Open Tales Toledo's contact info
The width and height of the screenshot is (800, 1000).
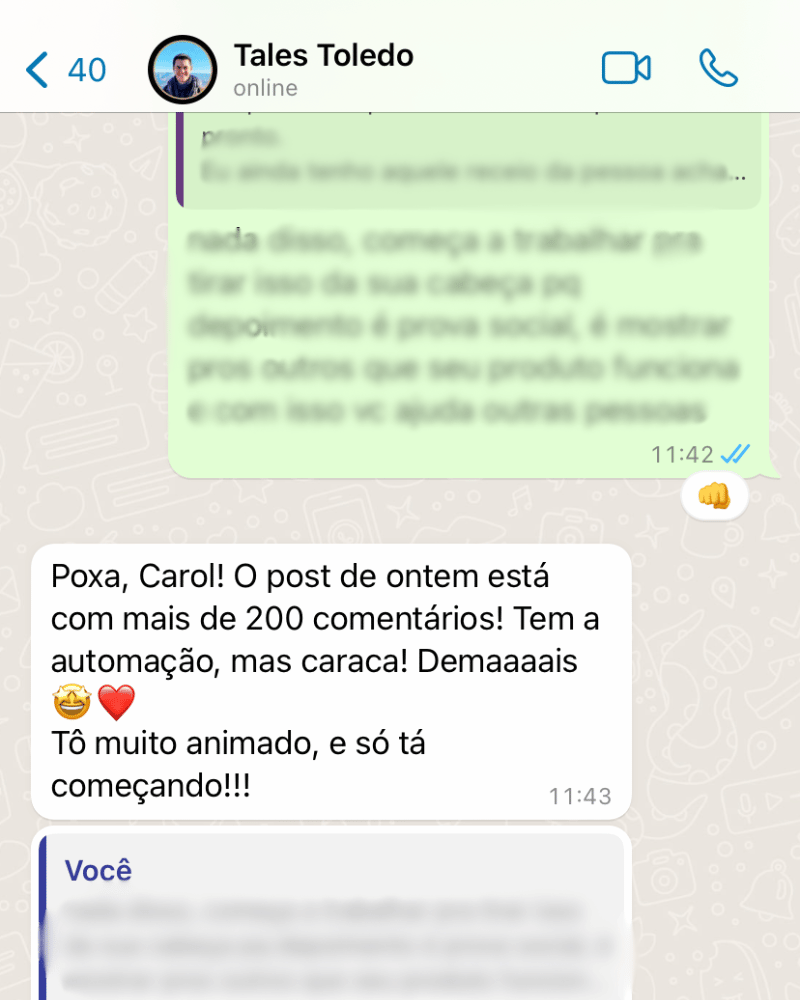(x=322, y=68)
